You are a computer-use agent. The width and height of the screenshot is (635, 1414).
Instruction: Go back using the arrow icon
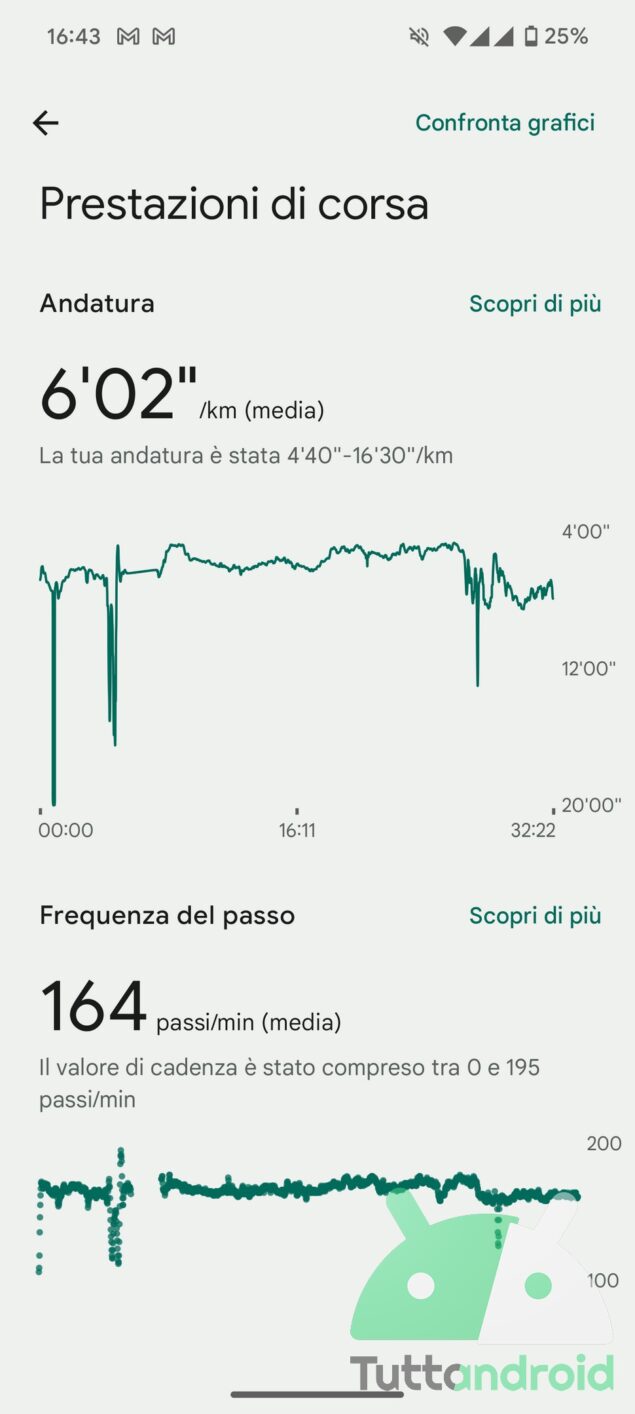tap(46, 123)
